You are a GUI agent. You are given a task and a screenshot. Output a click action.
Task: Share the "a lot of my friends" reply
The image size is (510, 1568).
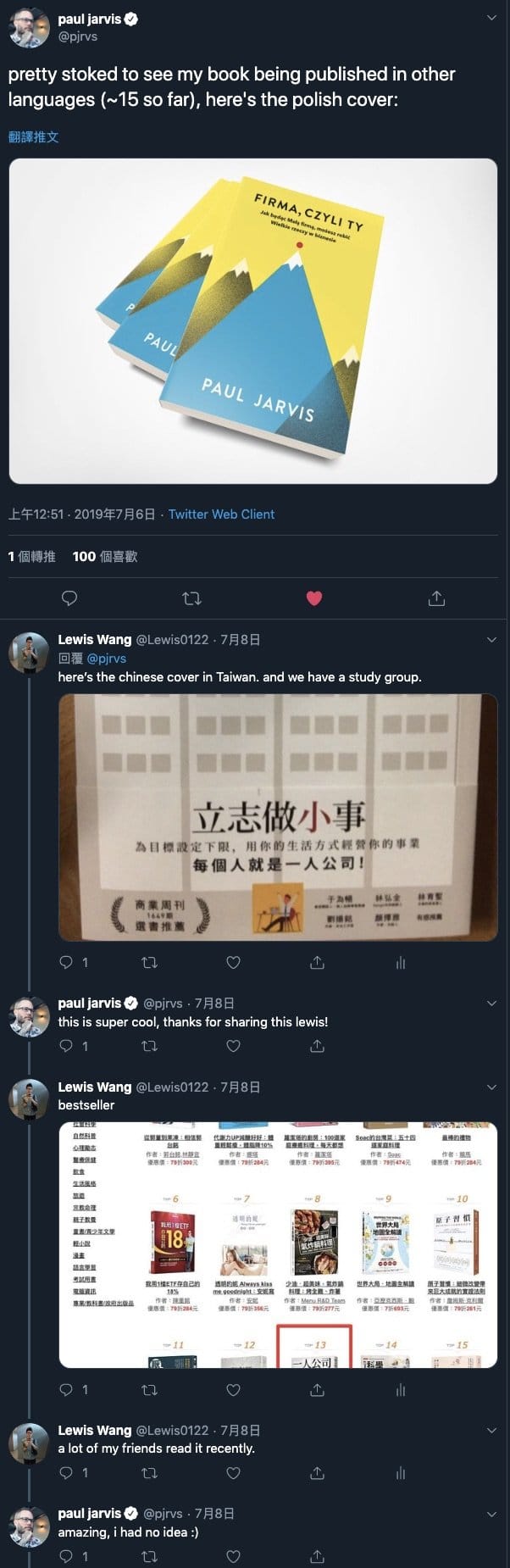[x=318, y=1473]
